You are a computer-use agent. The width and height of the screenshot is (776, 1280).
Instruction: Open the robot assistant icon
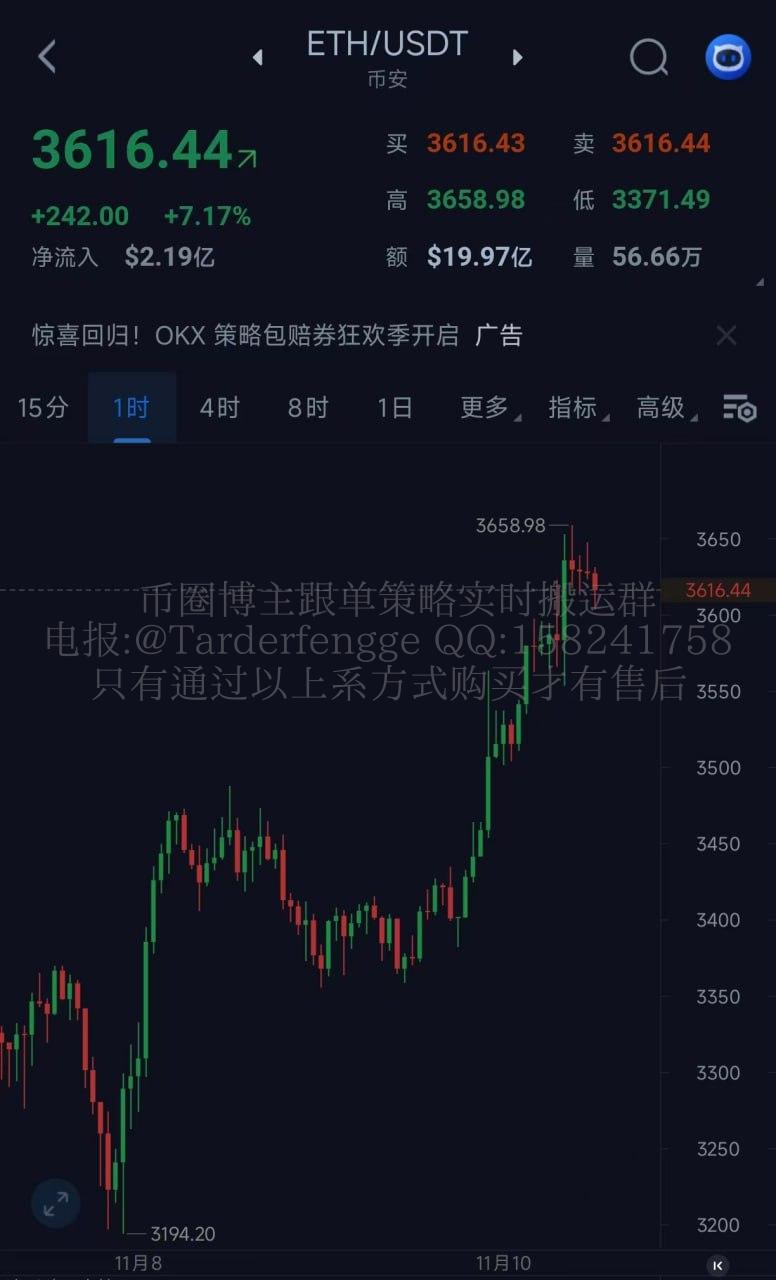(727, 57)
